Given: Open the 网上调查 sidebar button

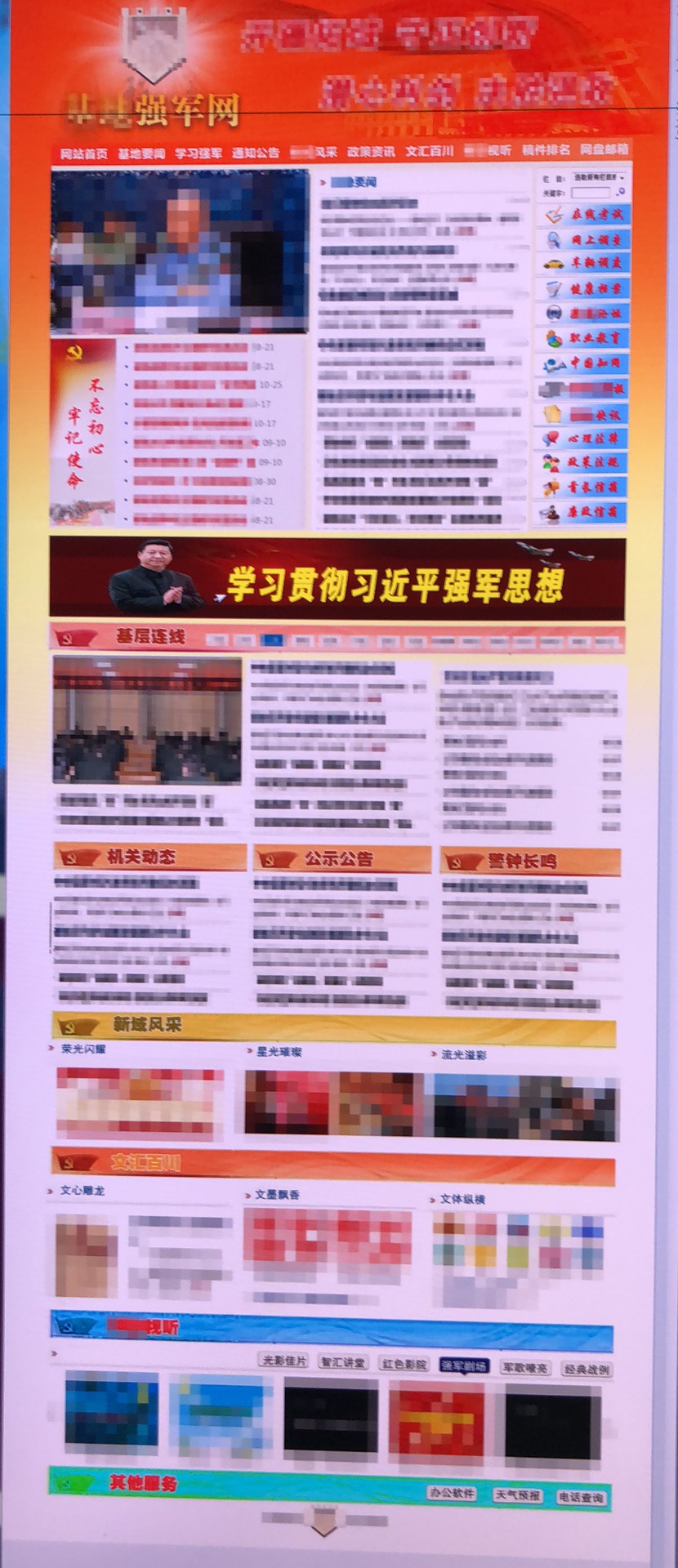Looking at the screenshot, I should pyautogui.click(x=582, y=240).
